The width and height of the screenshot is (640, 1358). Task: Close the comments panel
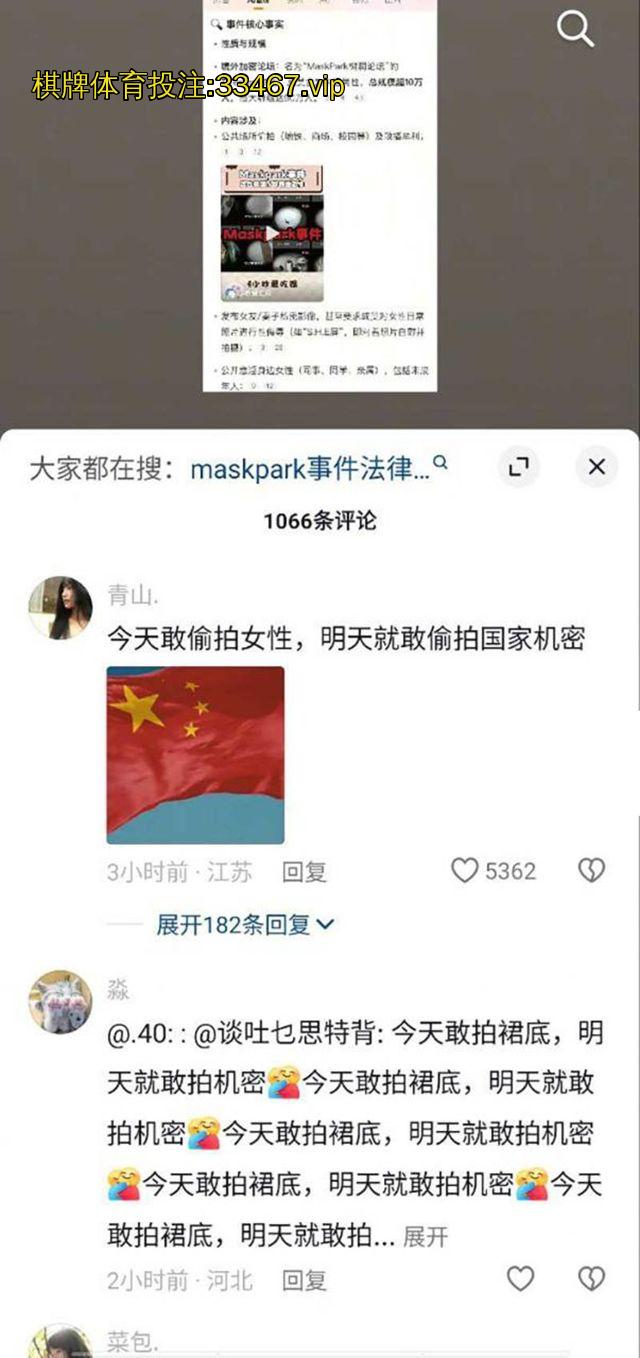596,467
